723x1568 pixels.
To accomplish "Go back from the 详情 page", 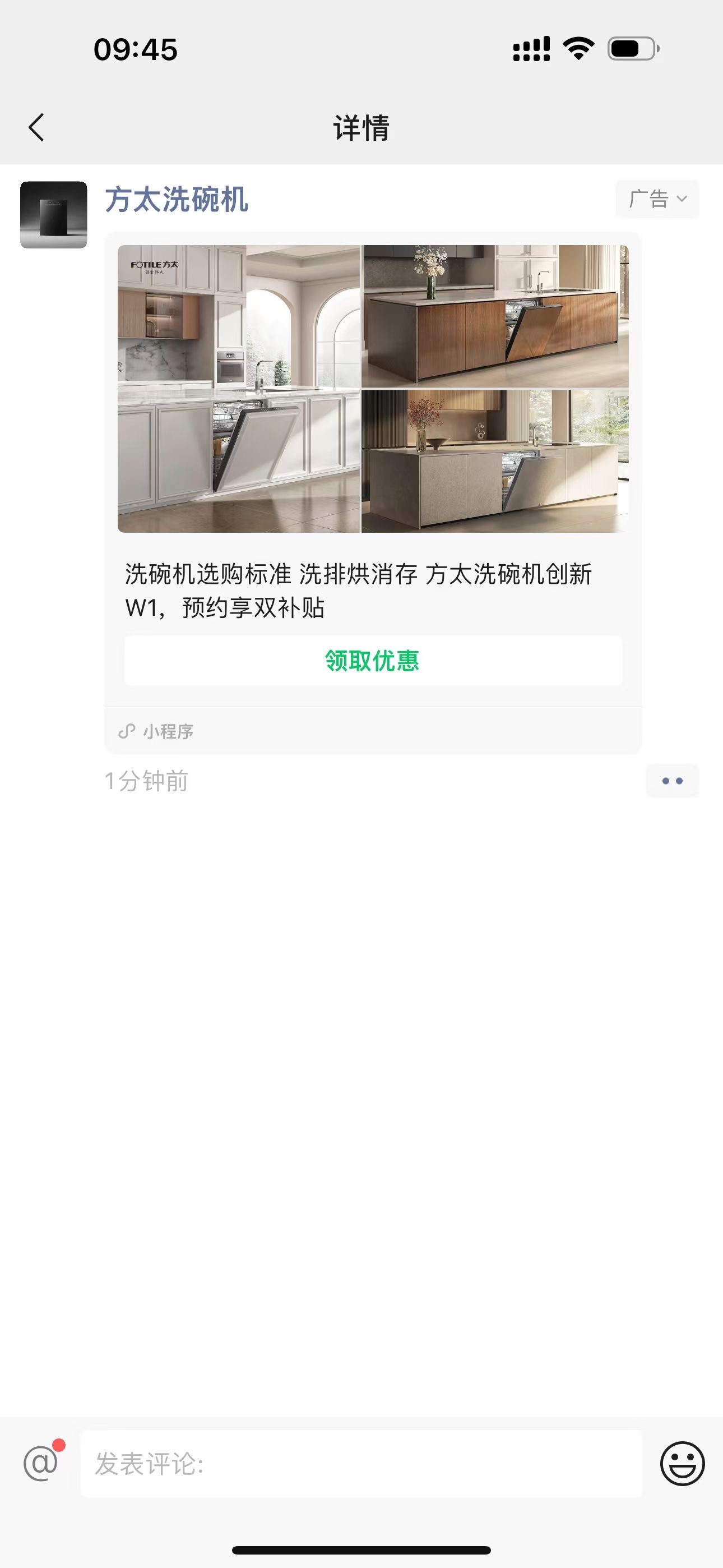I will click(x=36, y=128).
